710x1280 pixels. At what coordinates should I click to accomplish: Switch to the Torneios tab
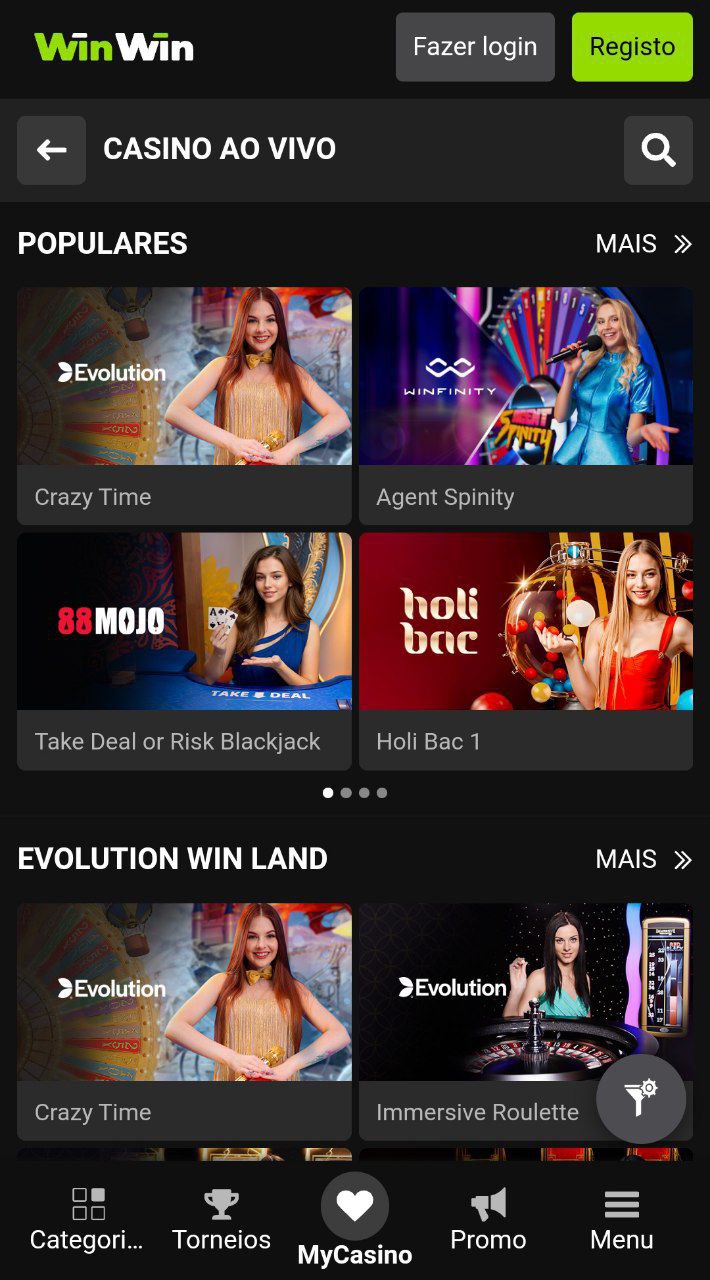click(x=221, y=1219)
